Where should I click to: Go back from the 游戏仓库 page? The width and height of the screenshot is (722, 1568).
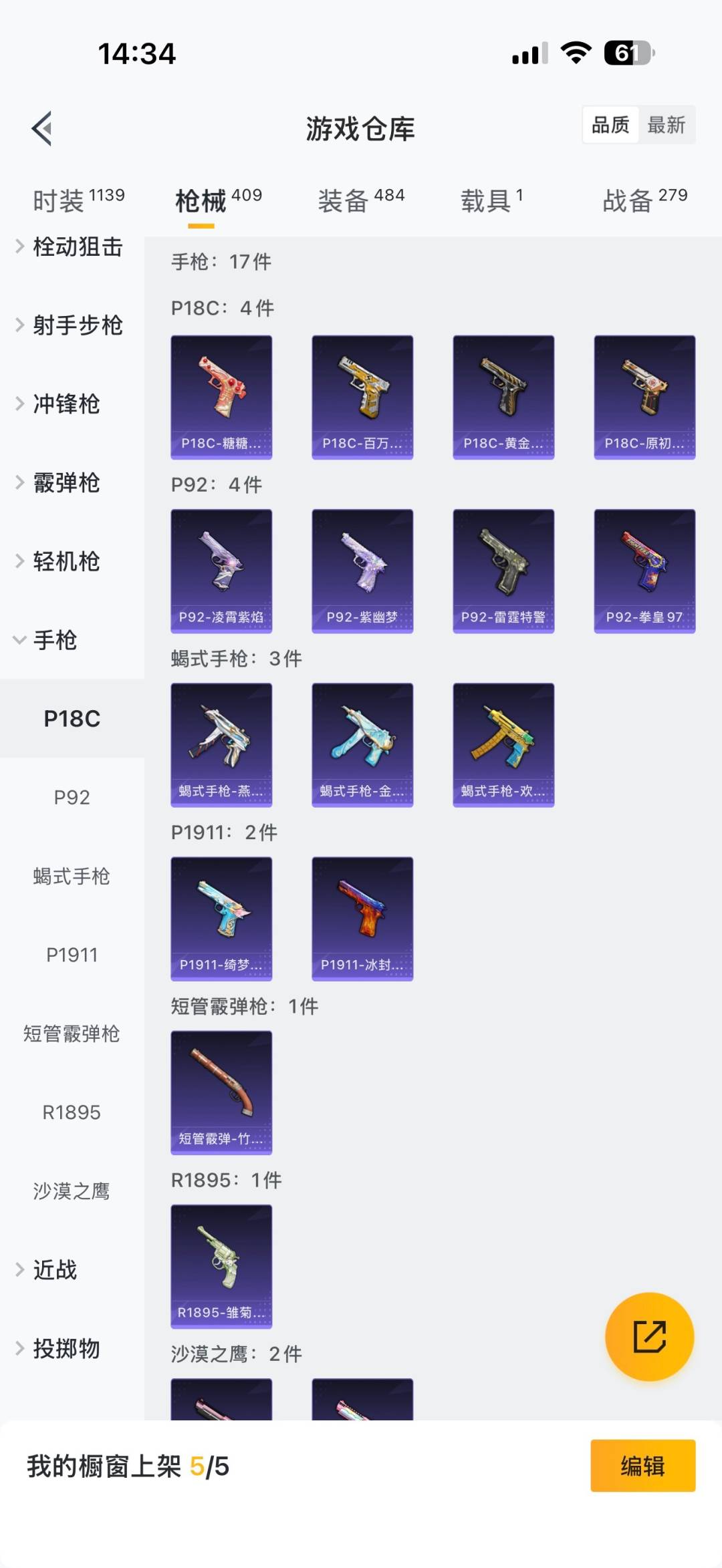(42, 128)
